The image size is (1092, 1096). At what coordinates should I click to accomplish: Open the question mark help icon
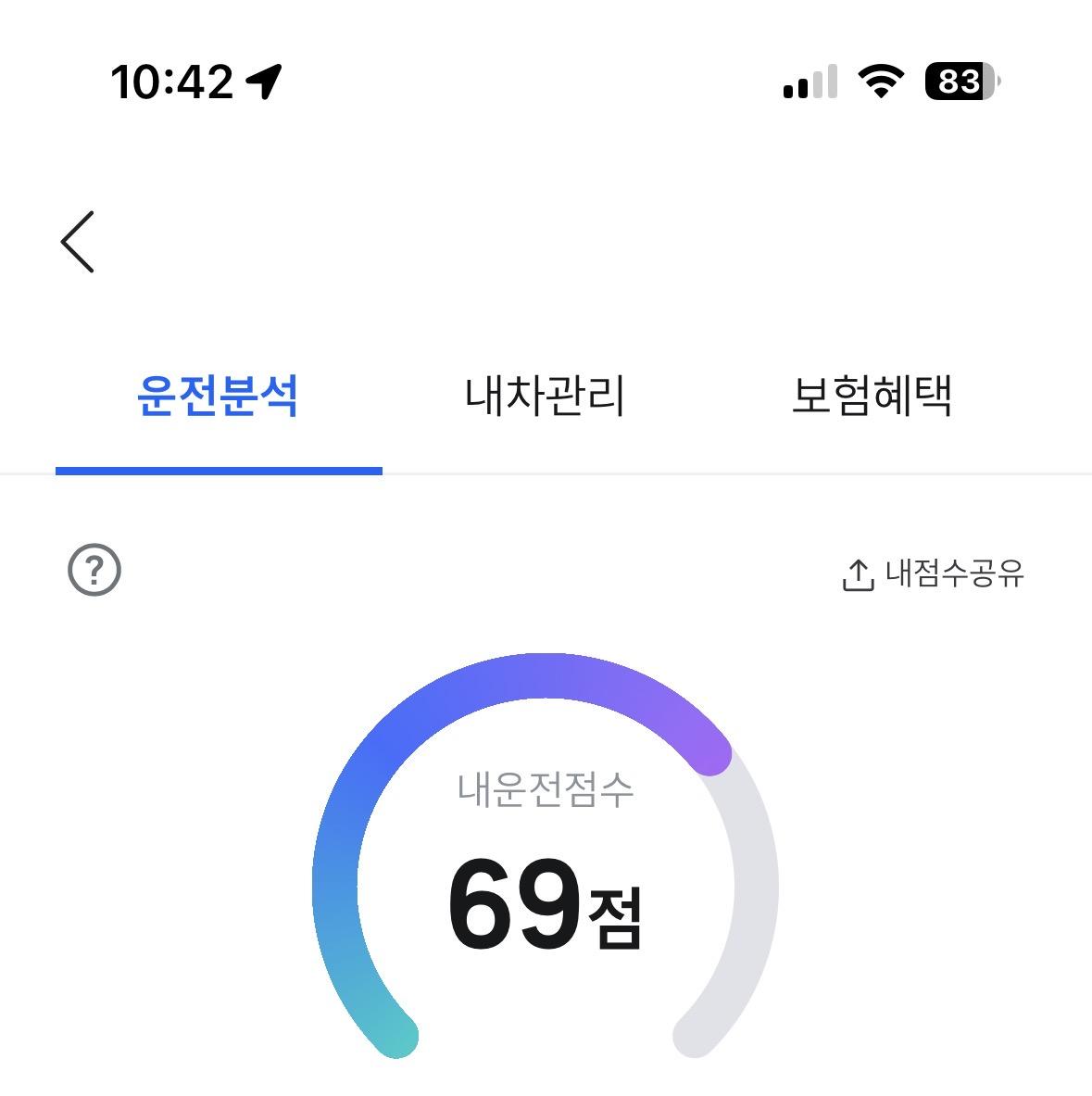[x=94, y=570]
